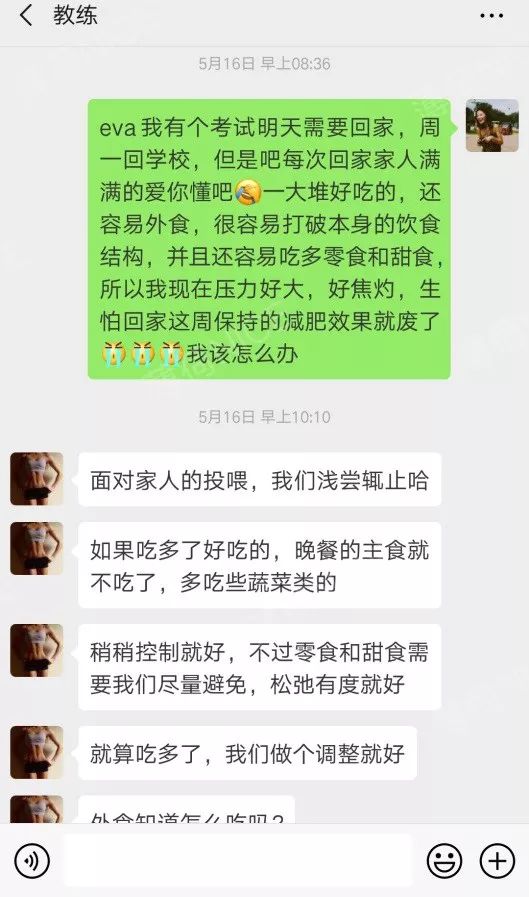Switch to voice message input
Screen dimensions: 529x897
click(32, 860)
